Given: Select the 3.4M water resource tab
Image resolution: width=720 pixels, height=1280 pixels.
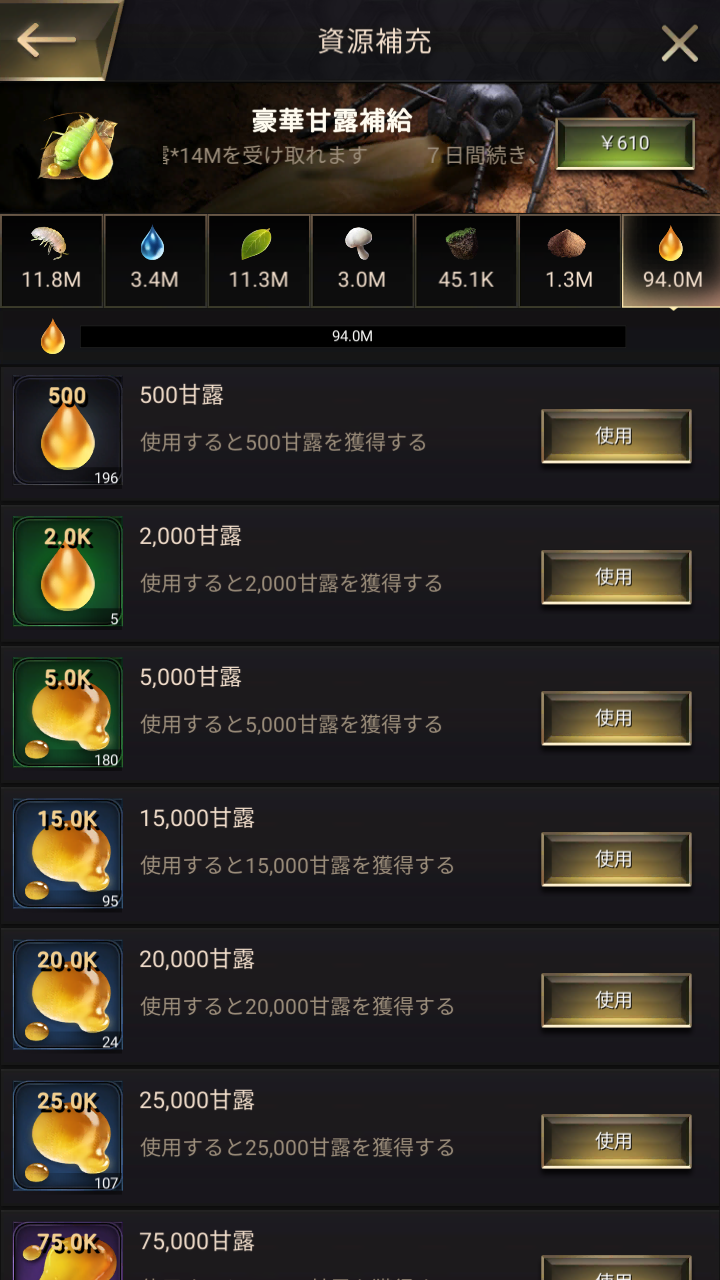Looking at the screenshot, I should point(155,260).
